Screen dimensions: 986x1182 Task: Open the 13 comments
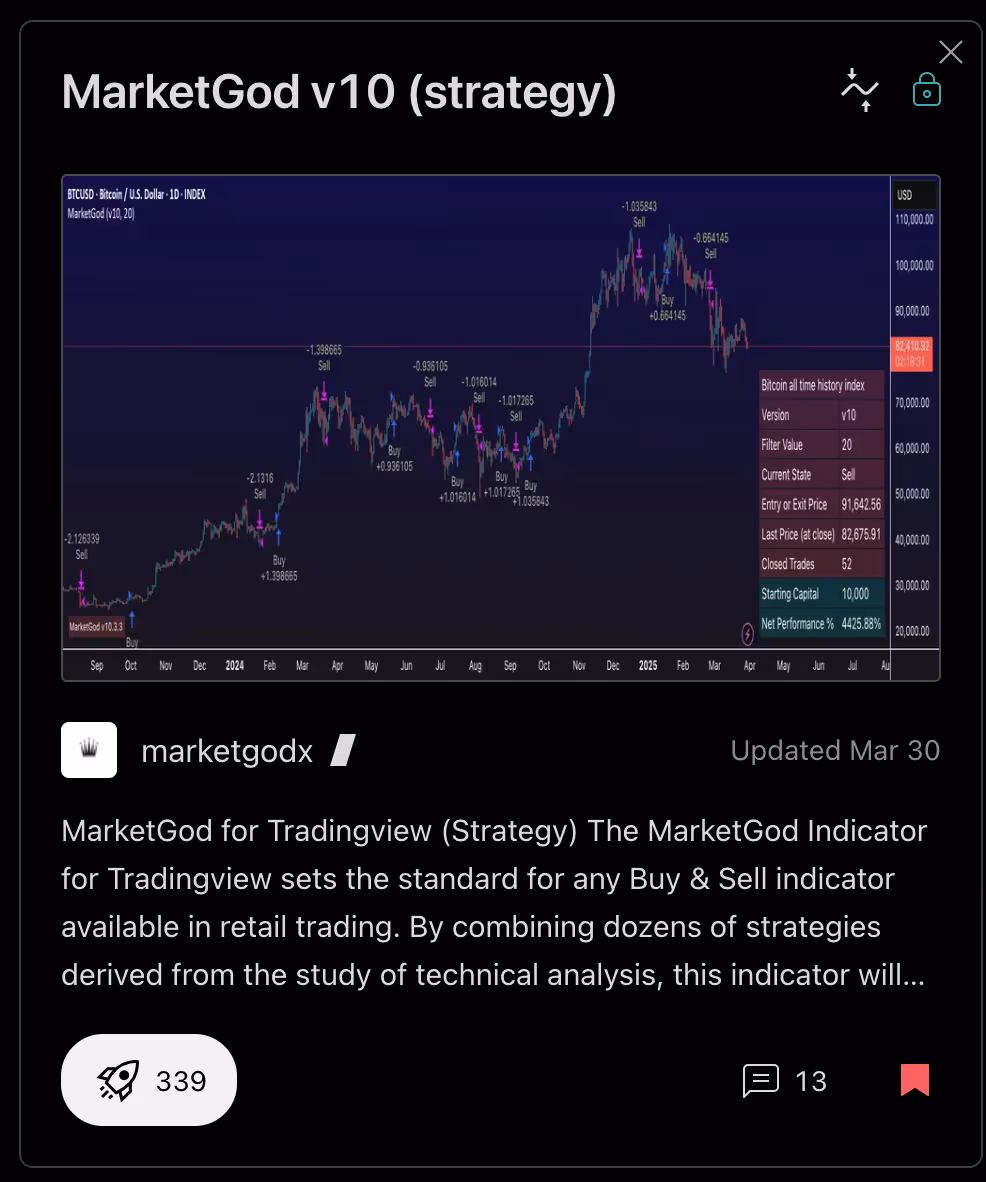click(x=785, y=1081)
